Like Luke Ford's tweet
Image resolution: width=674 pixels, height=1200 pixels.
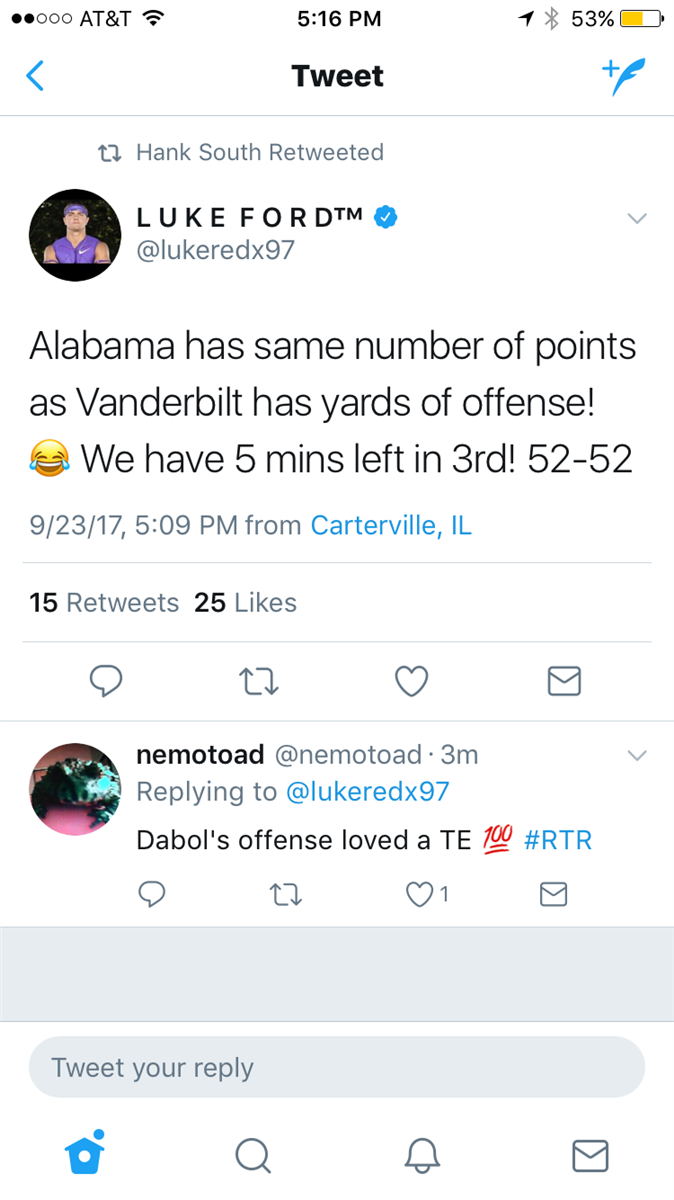click(x=412, y=681)
